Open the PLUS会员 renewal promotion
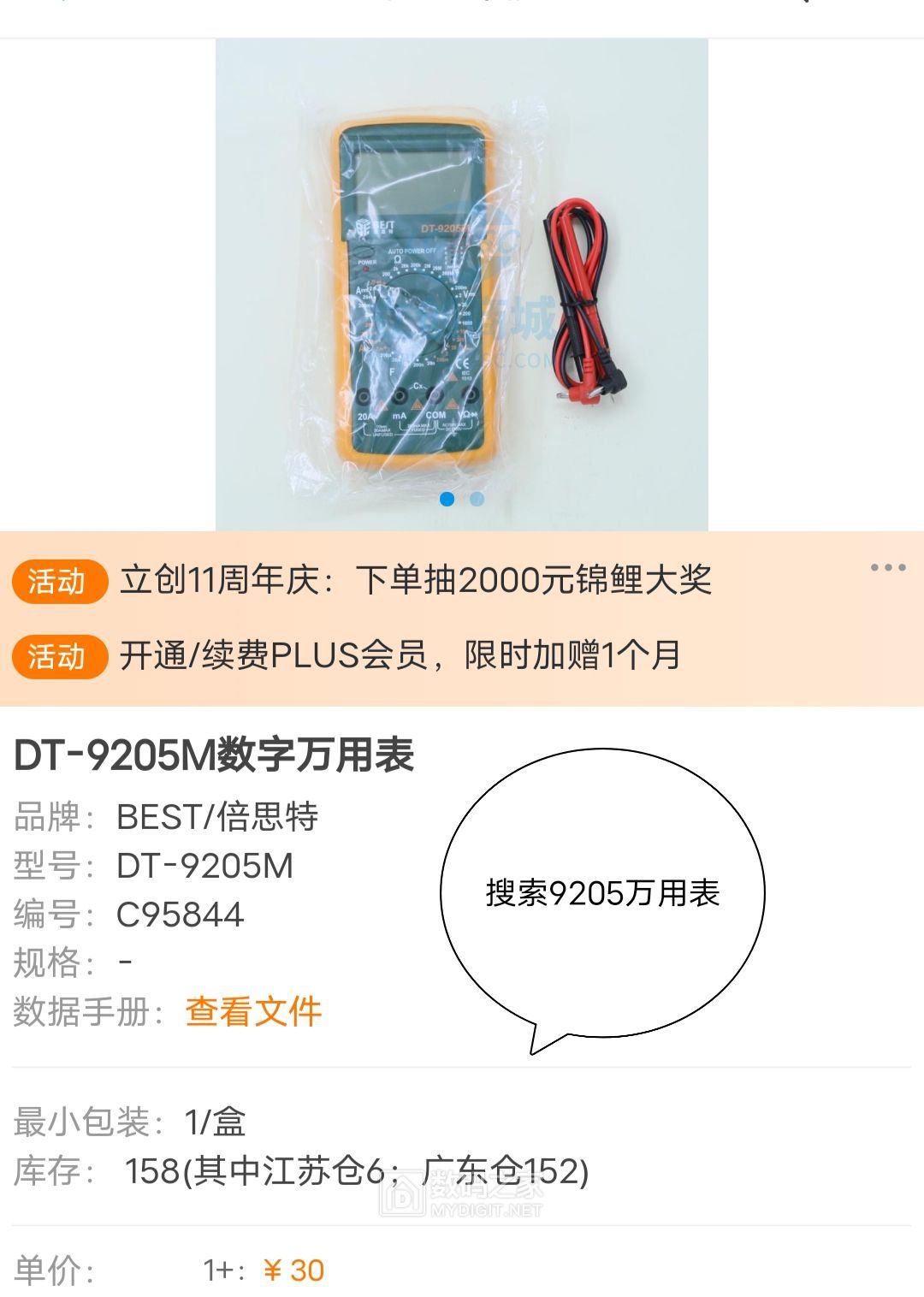The width and height of the screenshot is (924, 1297). tap(400, 656)
